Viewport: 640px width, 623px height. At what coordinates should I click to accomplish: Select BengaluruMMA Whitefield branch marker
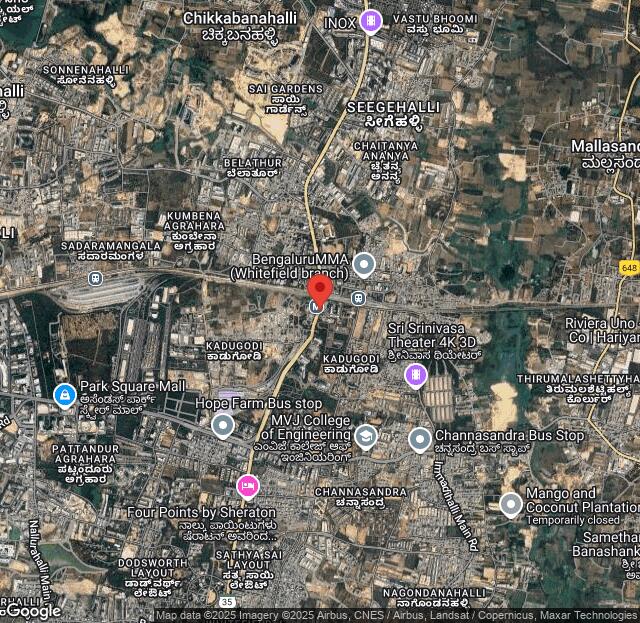[x=364, y=265]
